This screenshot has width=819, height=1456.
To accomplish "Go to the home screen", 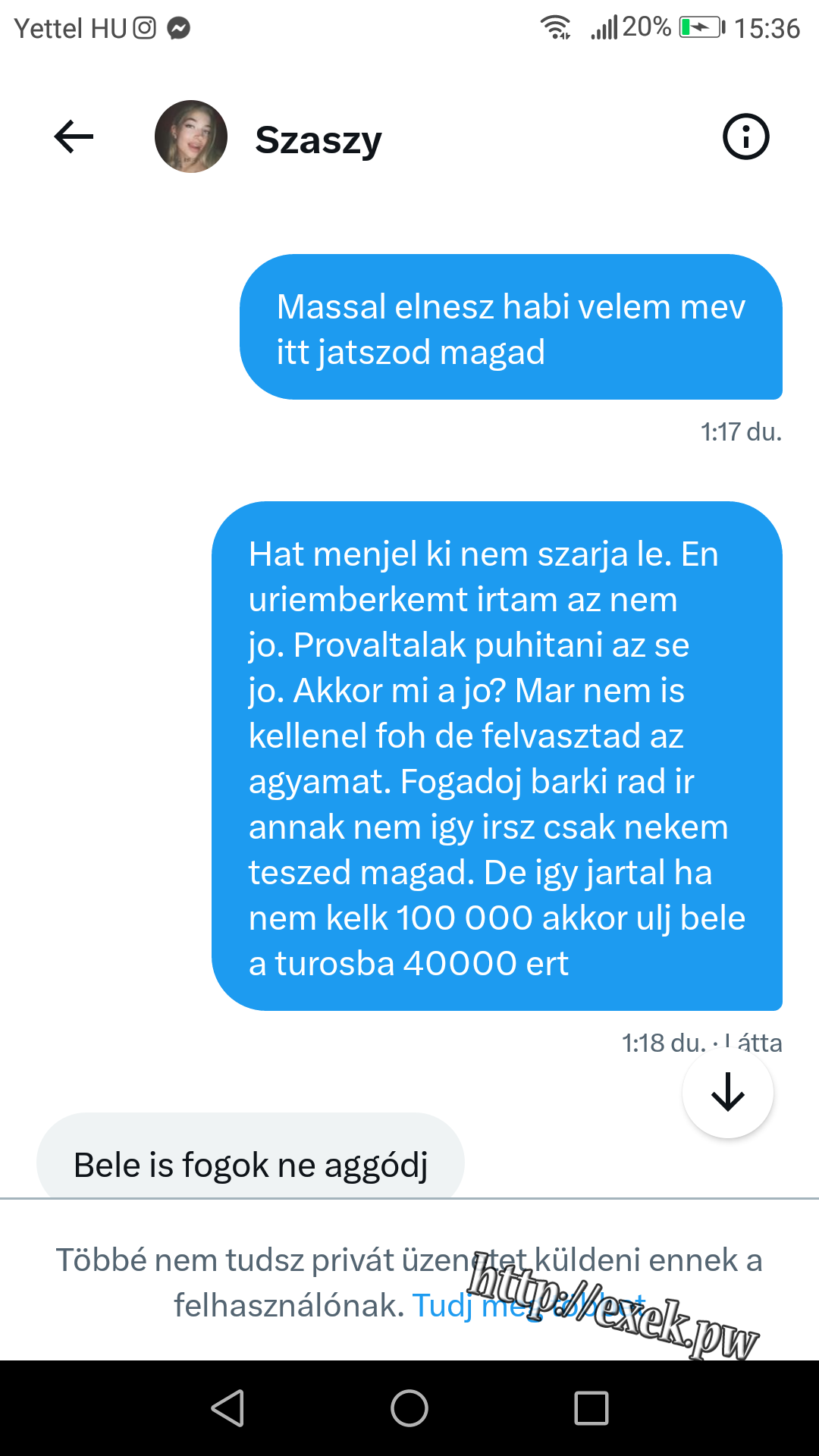I will tap(409, 1408).
